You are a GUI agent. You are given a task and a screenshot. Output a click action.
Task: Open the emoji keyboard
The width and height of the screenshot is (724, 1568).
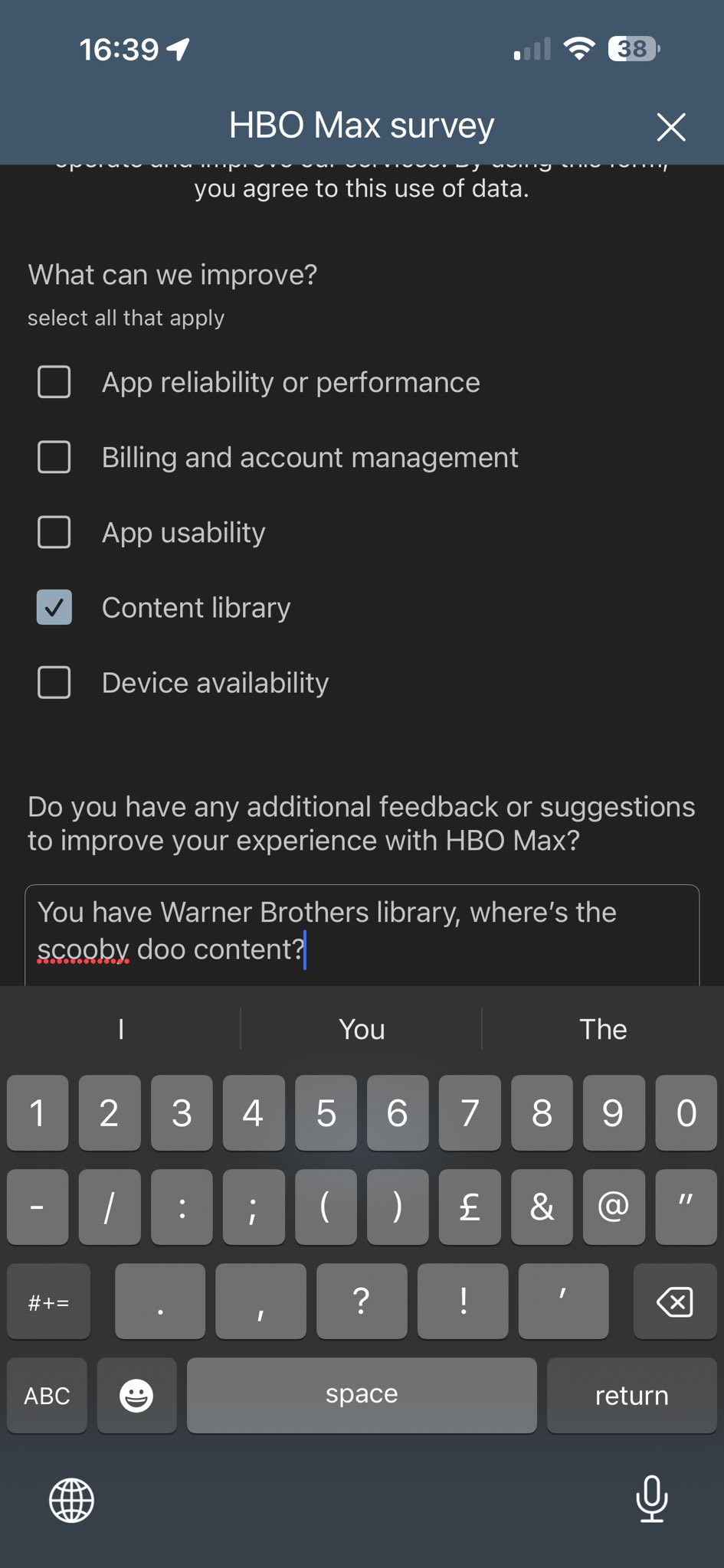[136, 1395]
